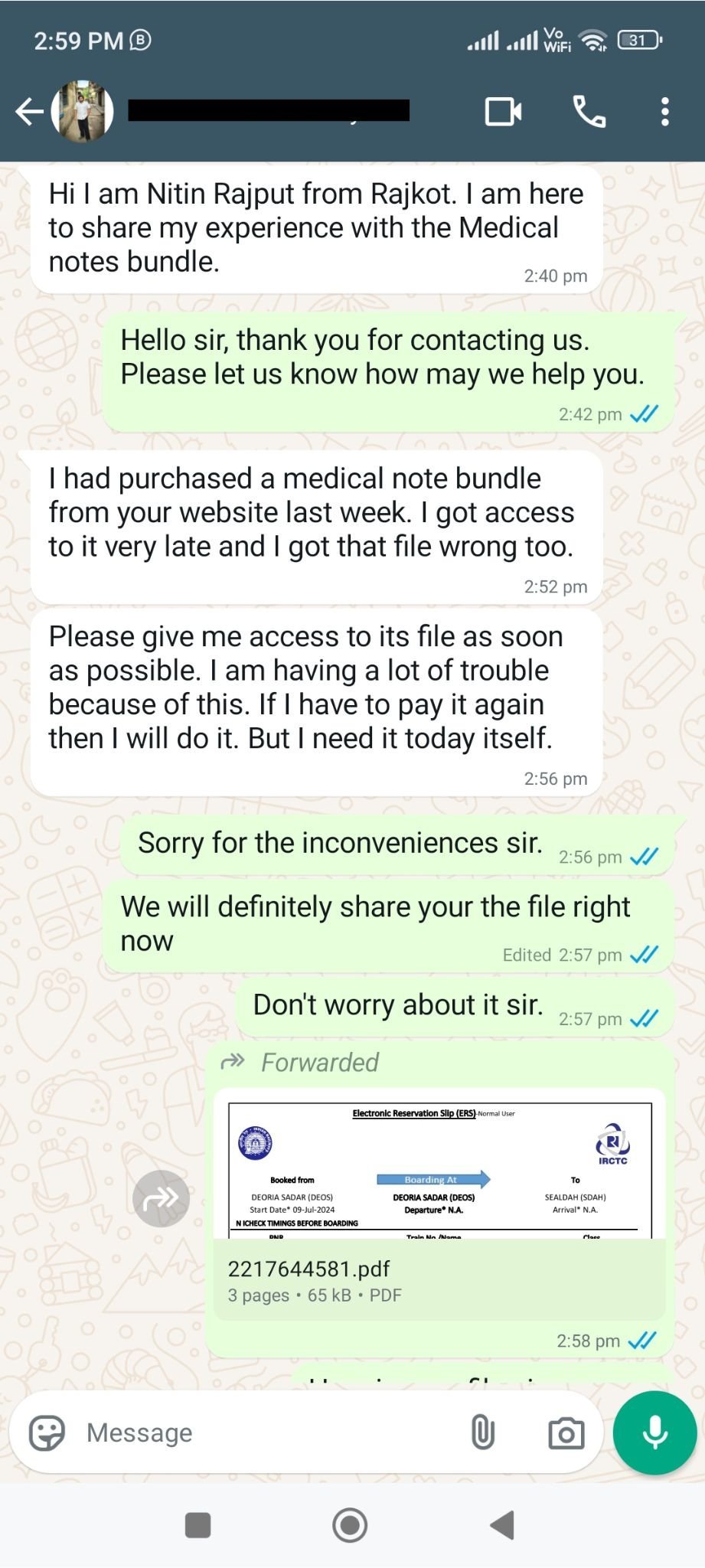Open the camera from the message bar
The height and width of the screenshot is (1568, 705).
click(566, 1432)
